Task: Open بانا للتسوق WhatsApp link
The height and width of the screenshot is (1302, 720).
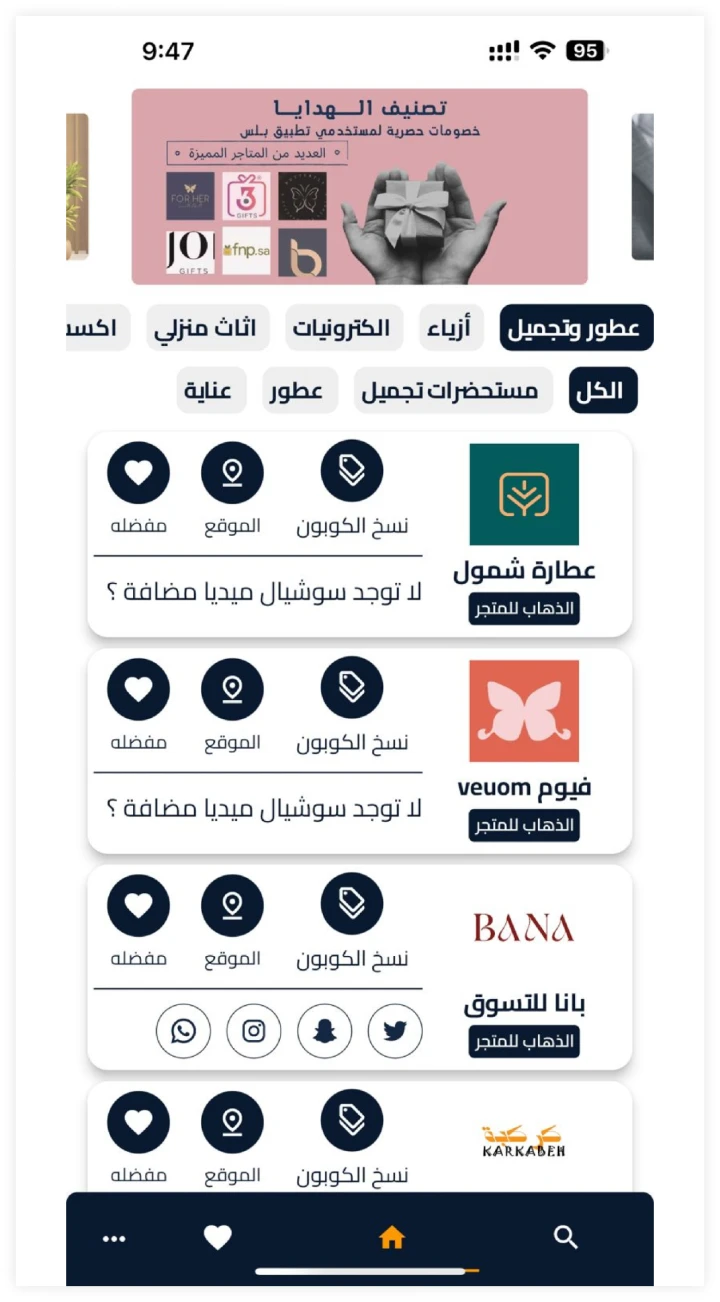Action: [184, 1031]
